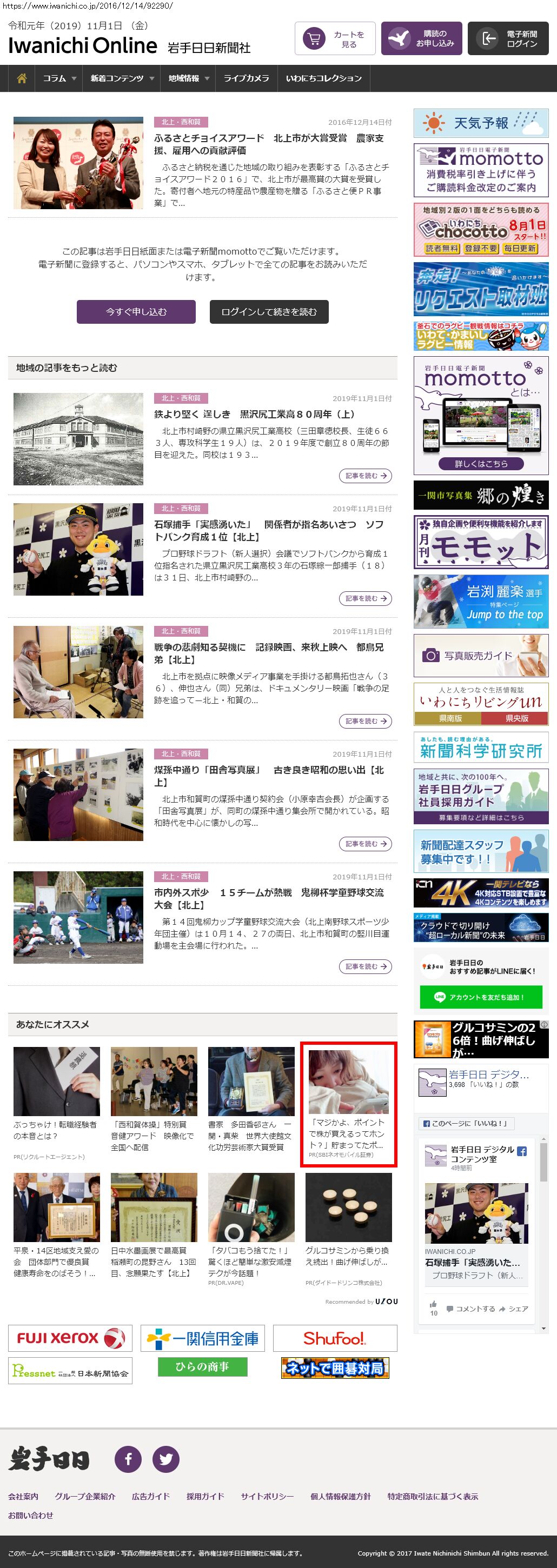The image size is (557, 1568).
Task: Open the 一関信用金庫 sponsor banner
Action: point(203,1338)
